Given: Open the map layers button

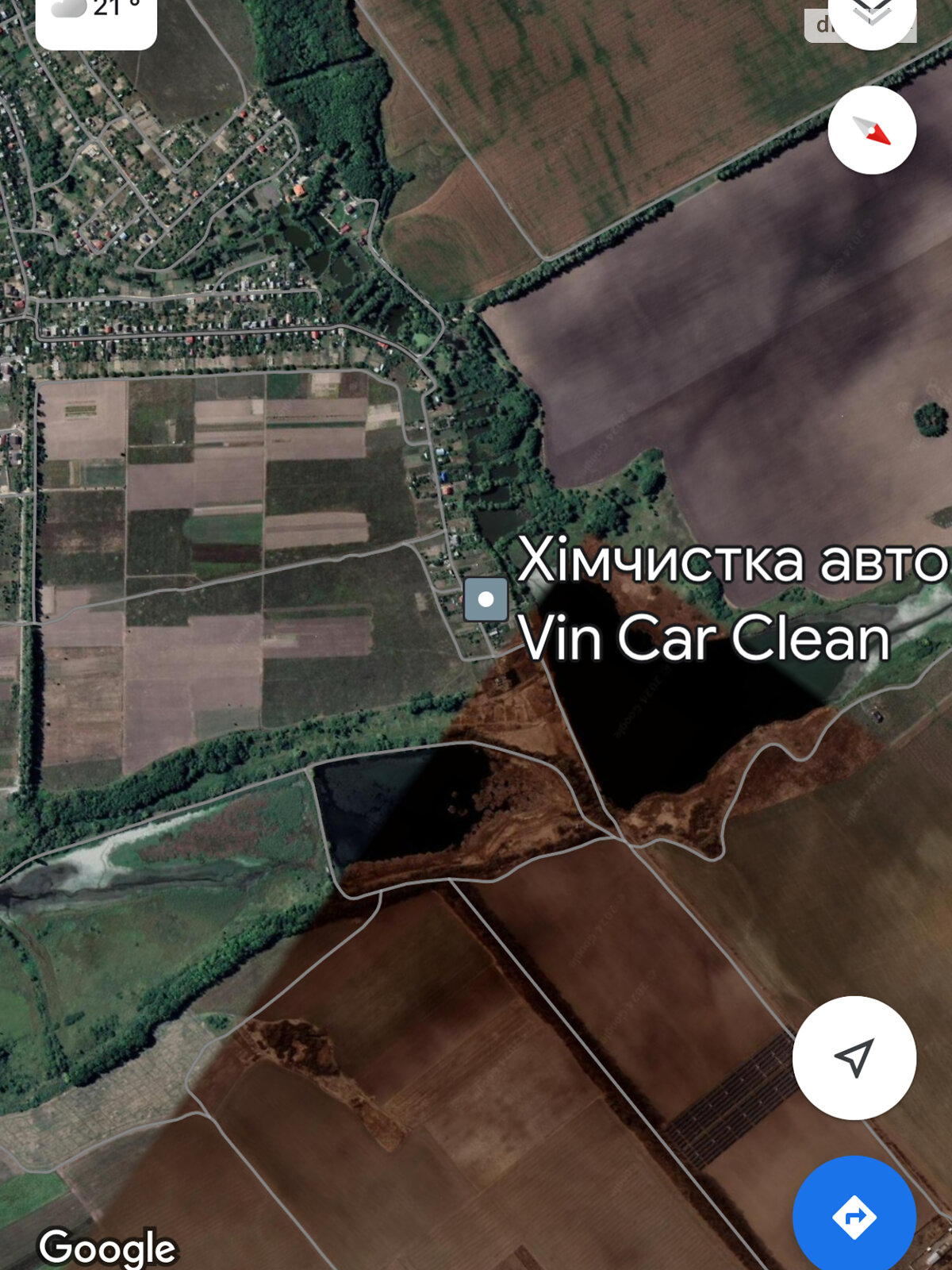Looking at the screenshot, I should pos(871,16).
